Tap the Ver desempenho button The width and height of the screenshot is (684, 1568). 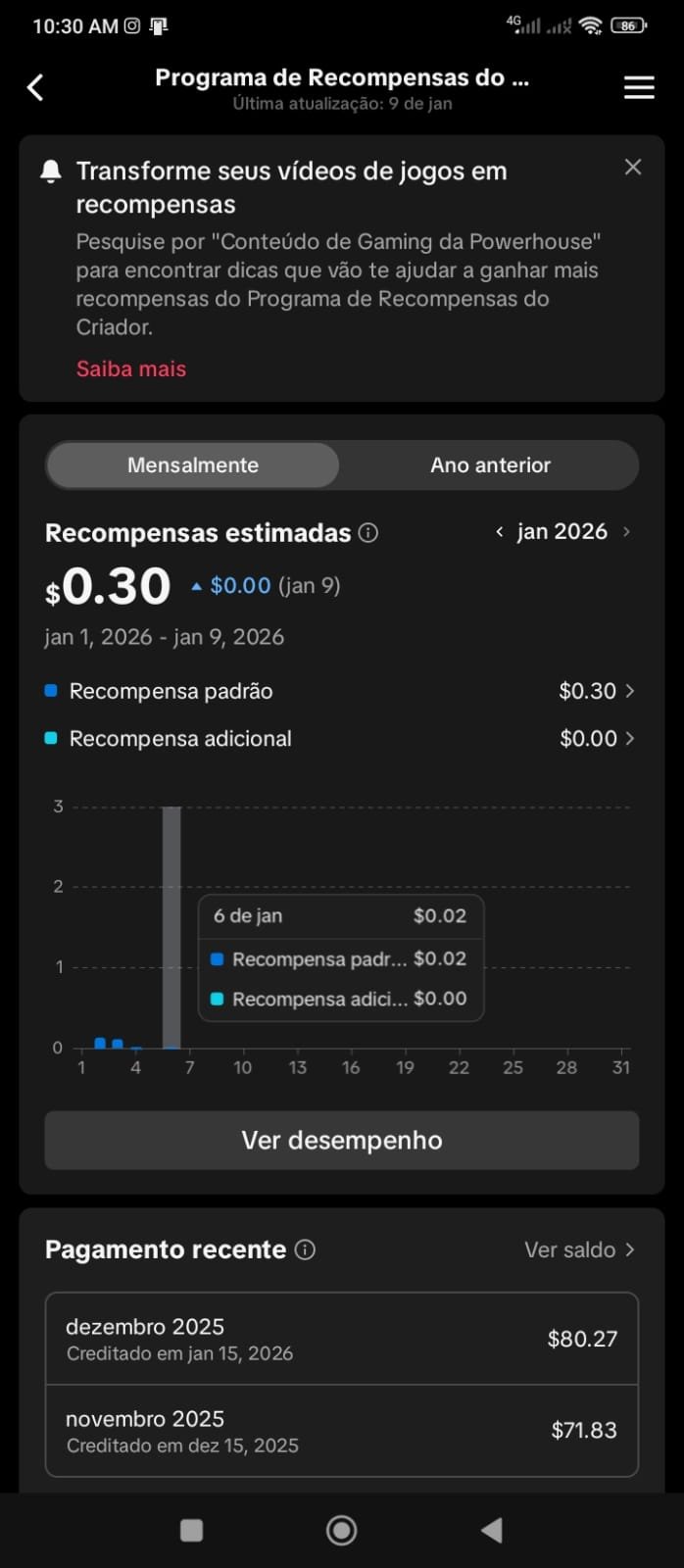pyautogui.click(x=342, y=1141)
